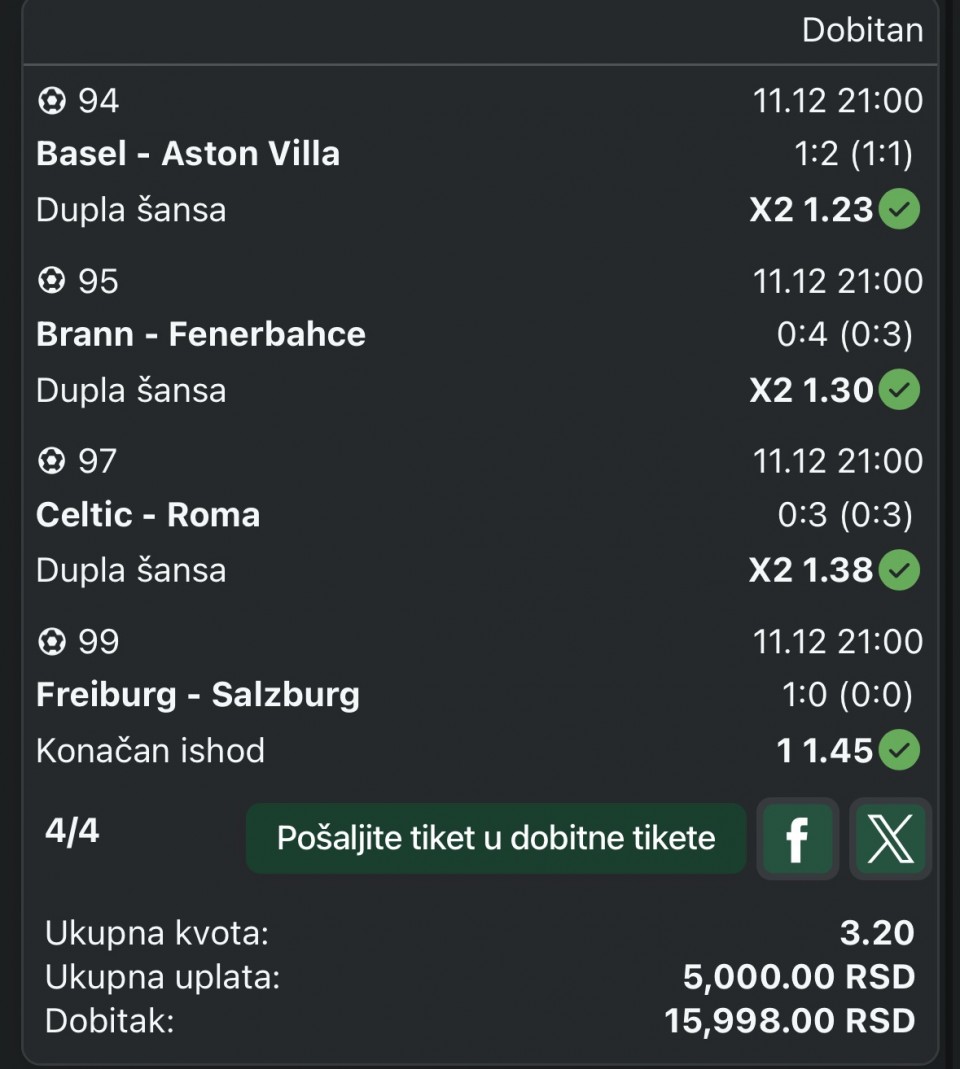This screenshot has width=960, height=1069.
Task: Tap 'Pošaljite tiket u dobitne tikete' button
Action: pos(496,838)
